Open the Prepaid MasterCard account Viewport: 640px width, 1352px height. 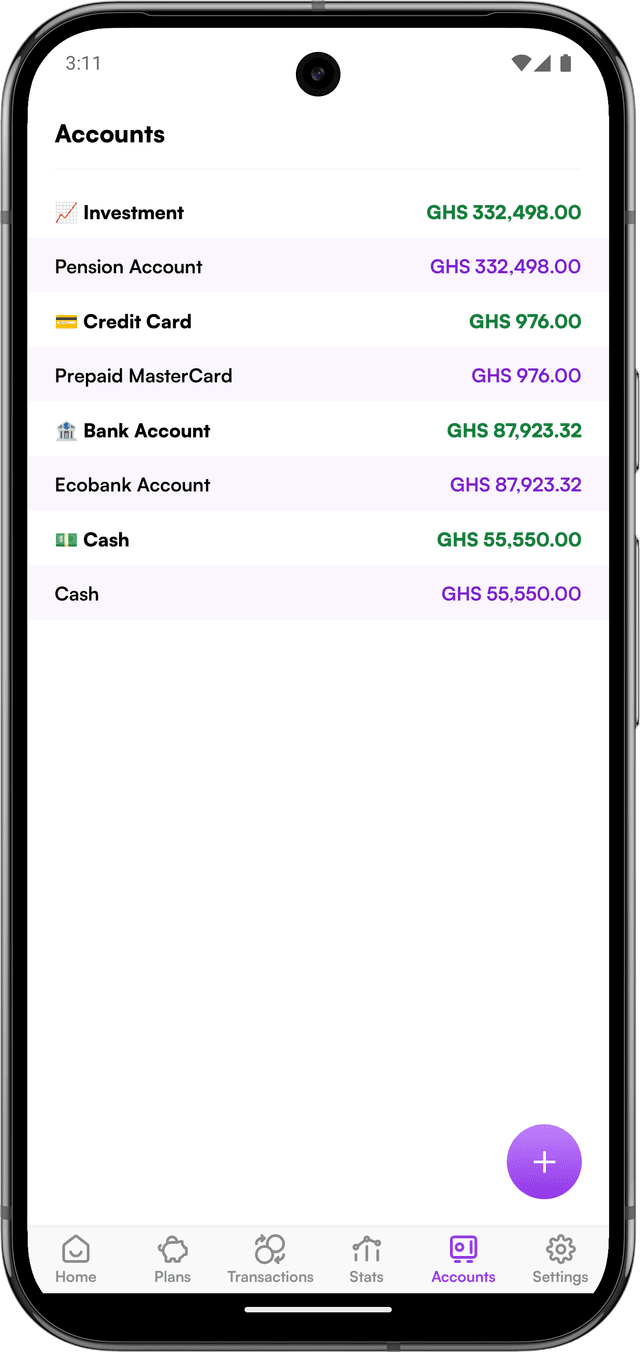coord(318,376)
